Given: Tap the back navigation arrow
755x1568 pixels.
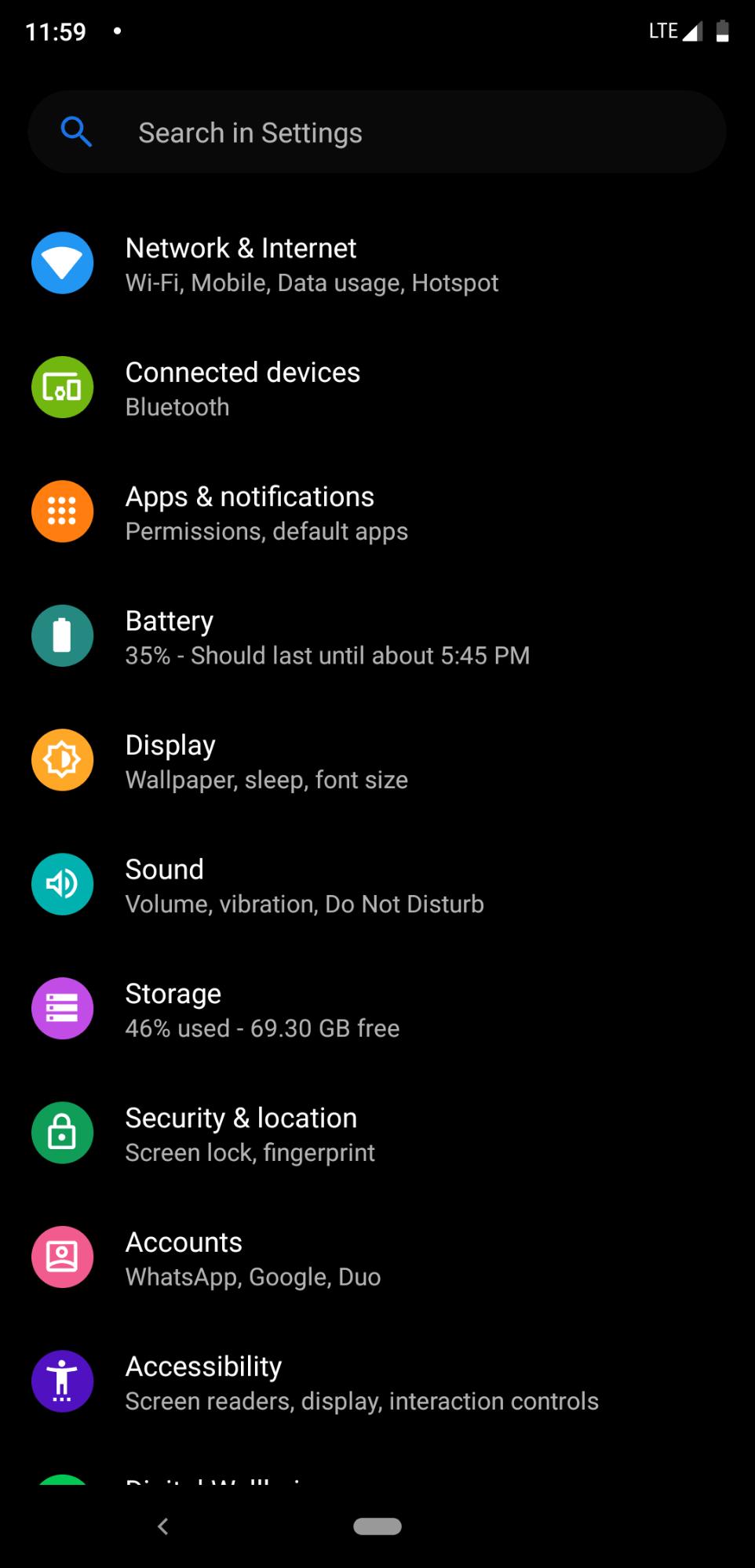Looking at the screenshot, I should pos(163,1526).
